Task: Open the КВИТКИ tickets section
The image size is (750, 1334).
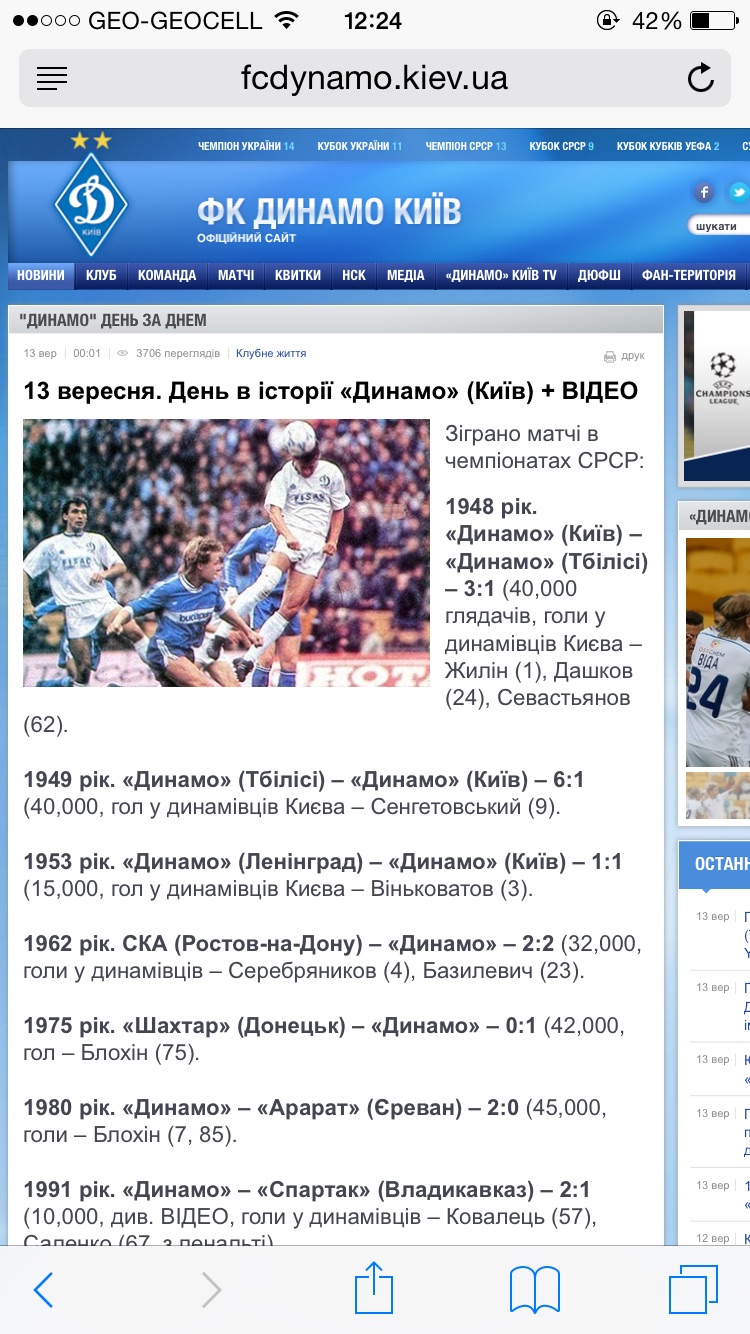Action: click(x=298, y=275)
